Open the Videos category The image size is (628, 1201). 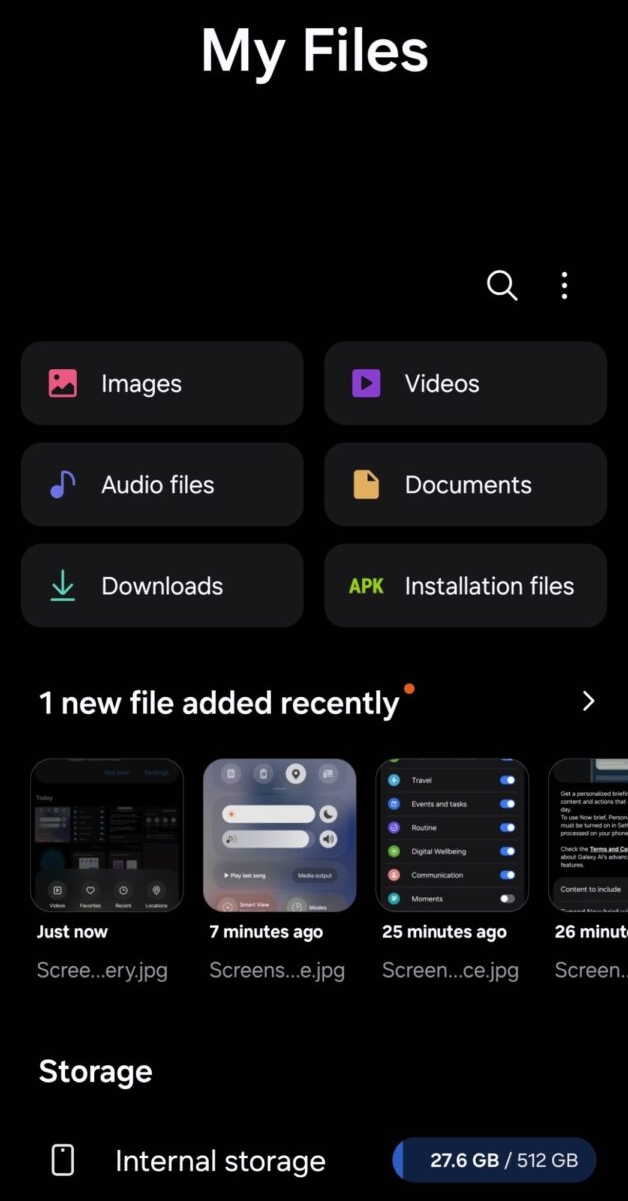(465, 384)
